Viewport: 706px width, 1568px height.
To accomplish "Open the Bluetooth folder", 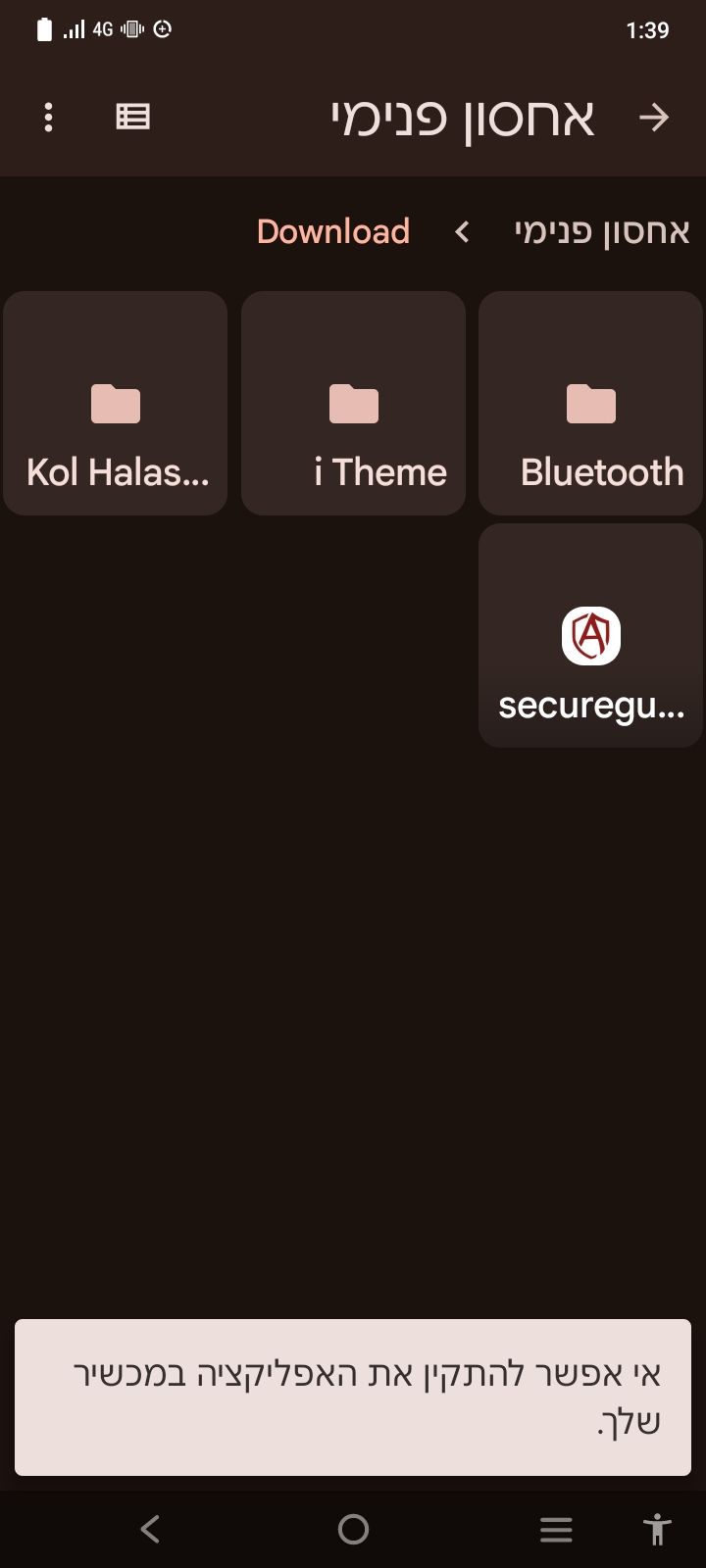I will pos(590,403).
